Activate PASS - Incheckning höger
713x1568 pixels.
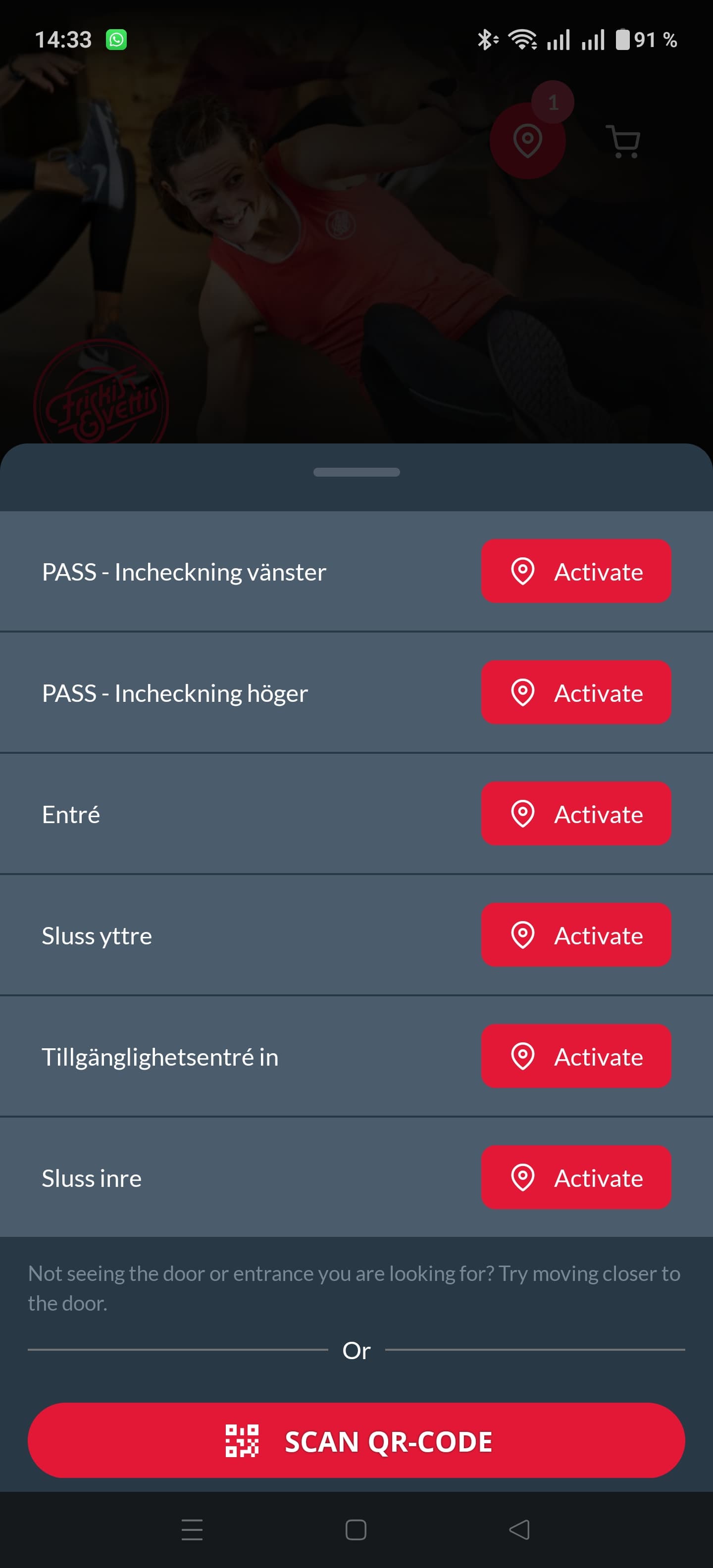pos(575,692)
